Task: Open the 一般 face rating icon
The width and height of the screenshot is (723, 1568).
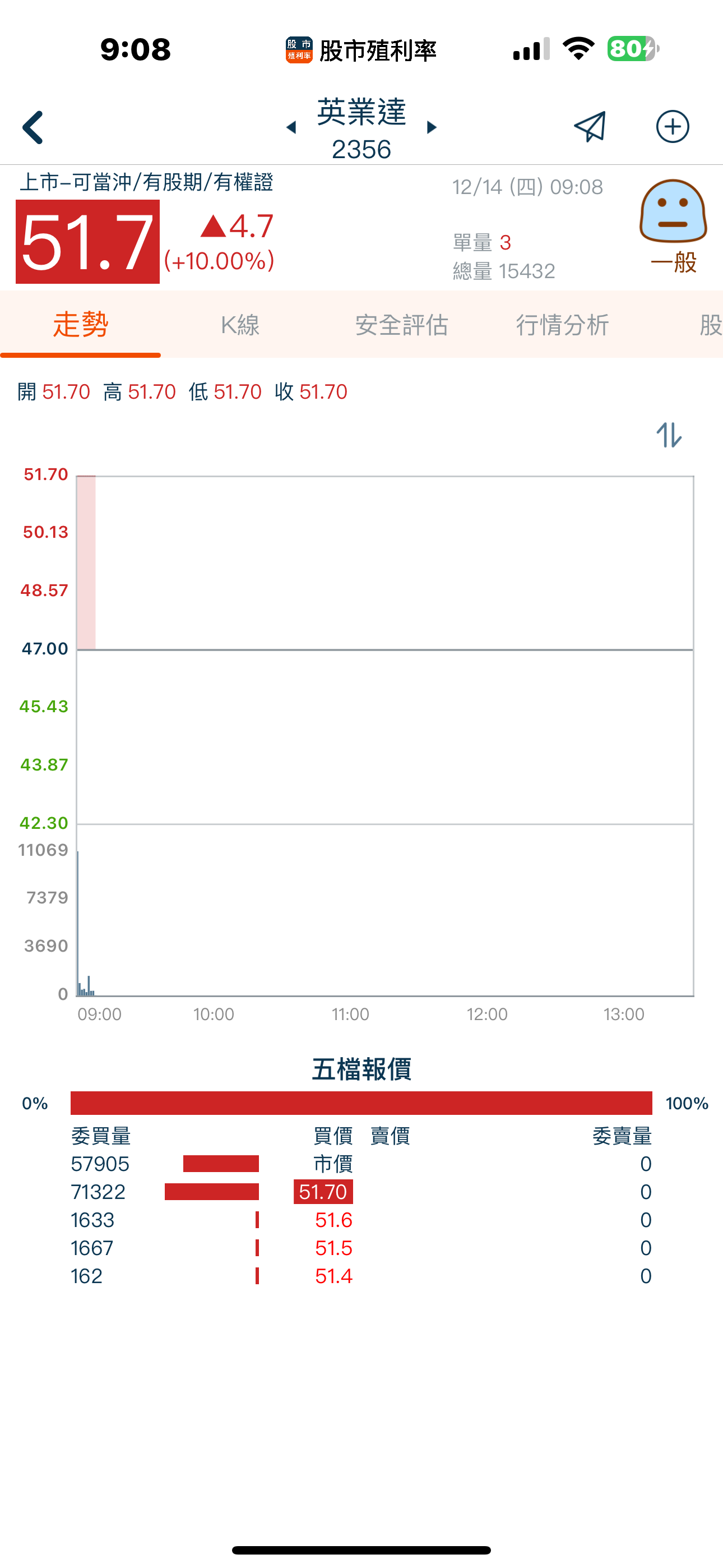Action: (x=673, y=226)
